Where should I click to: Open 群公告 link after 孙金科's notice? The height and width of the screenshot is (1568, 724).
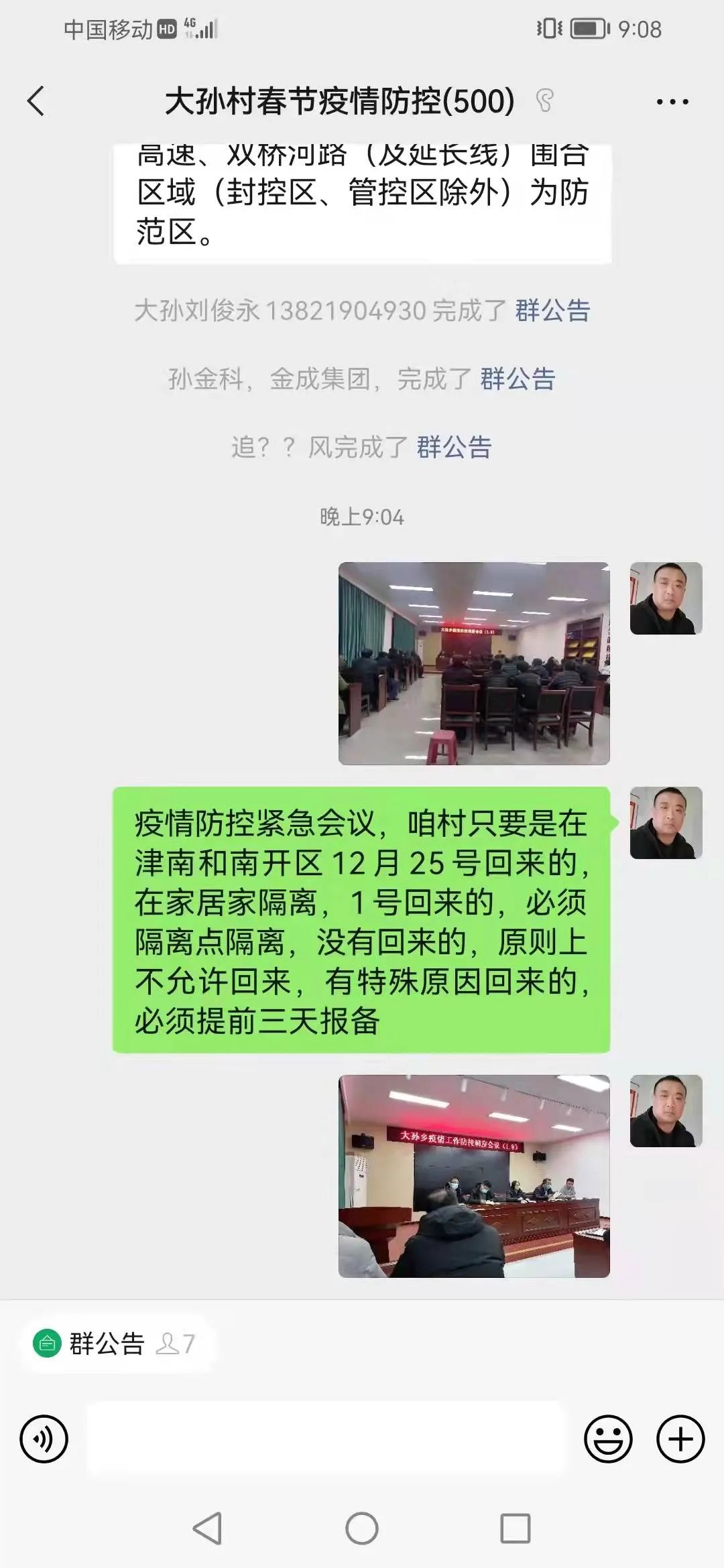(517, 379)
